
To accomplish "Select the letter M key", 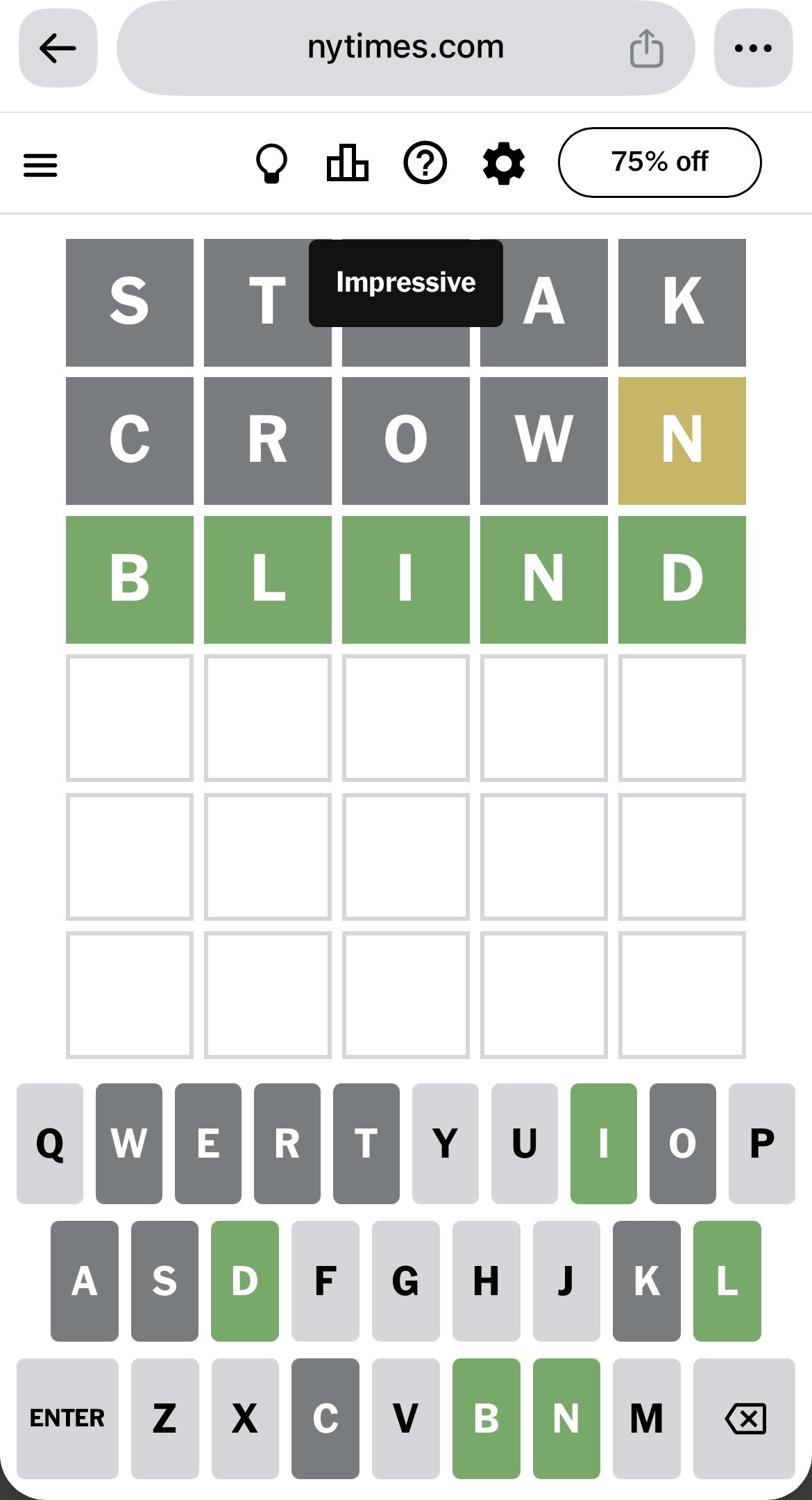I will tap(646, 1418).
